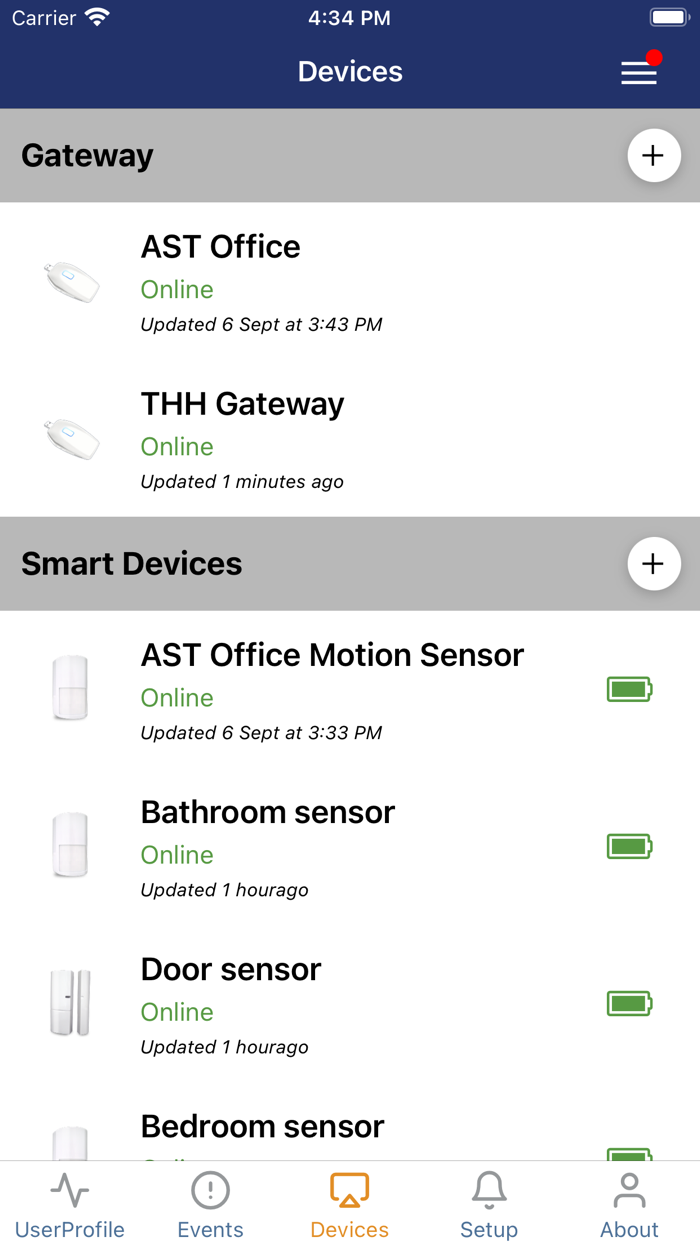This screenshot has width=700, height=1244.
Task: Add a new gateway
Action: [x=654, y=156]
